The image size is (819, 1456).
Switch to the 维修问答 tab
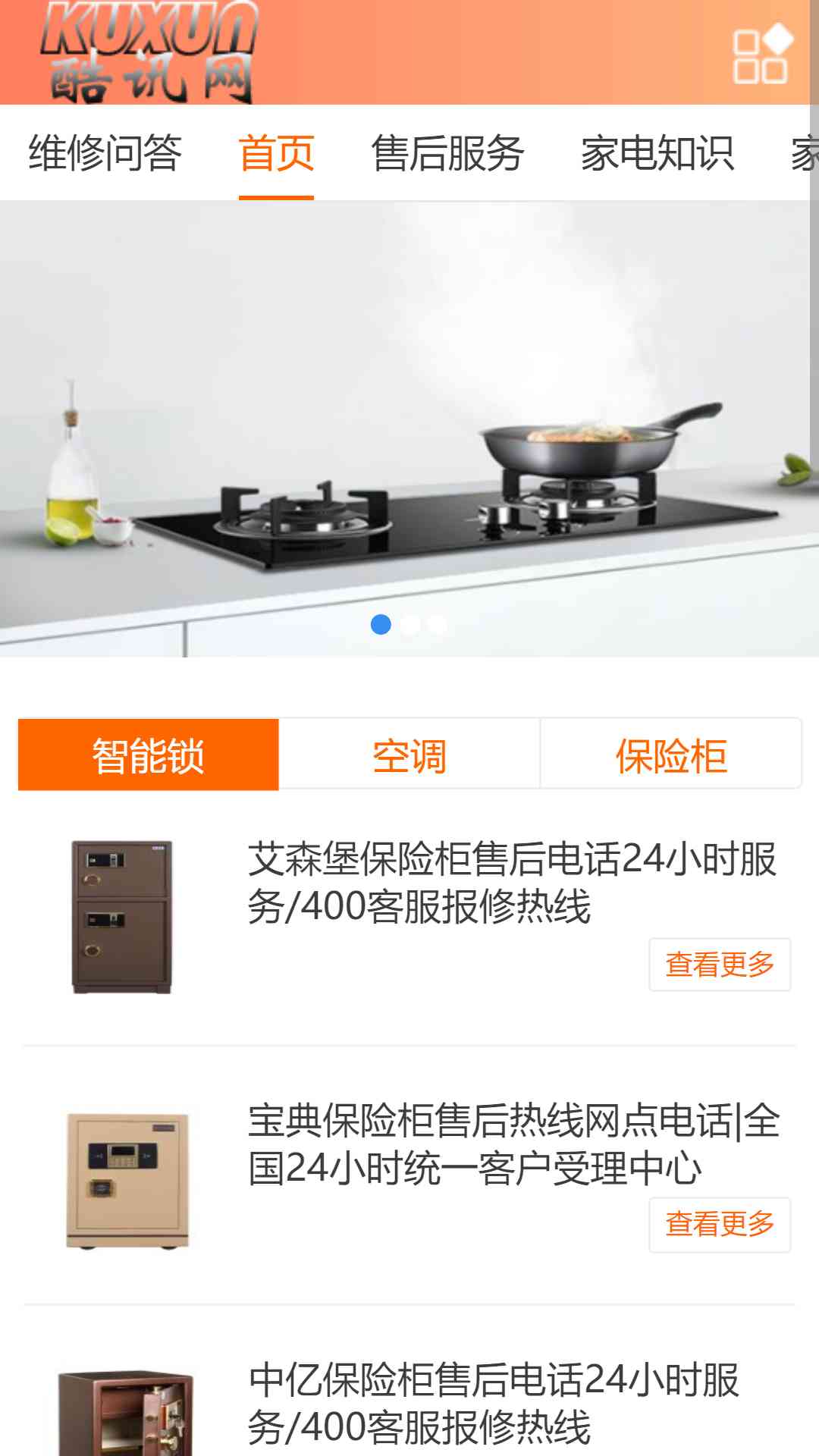pos(105,153)
